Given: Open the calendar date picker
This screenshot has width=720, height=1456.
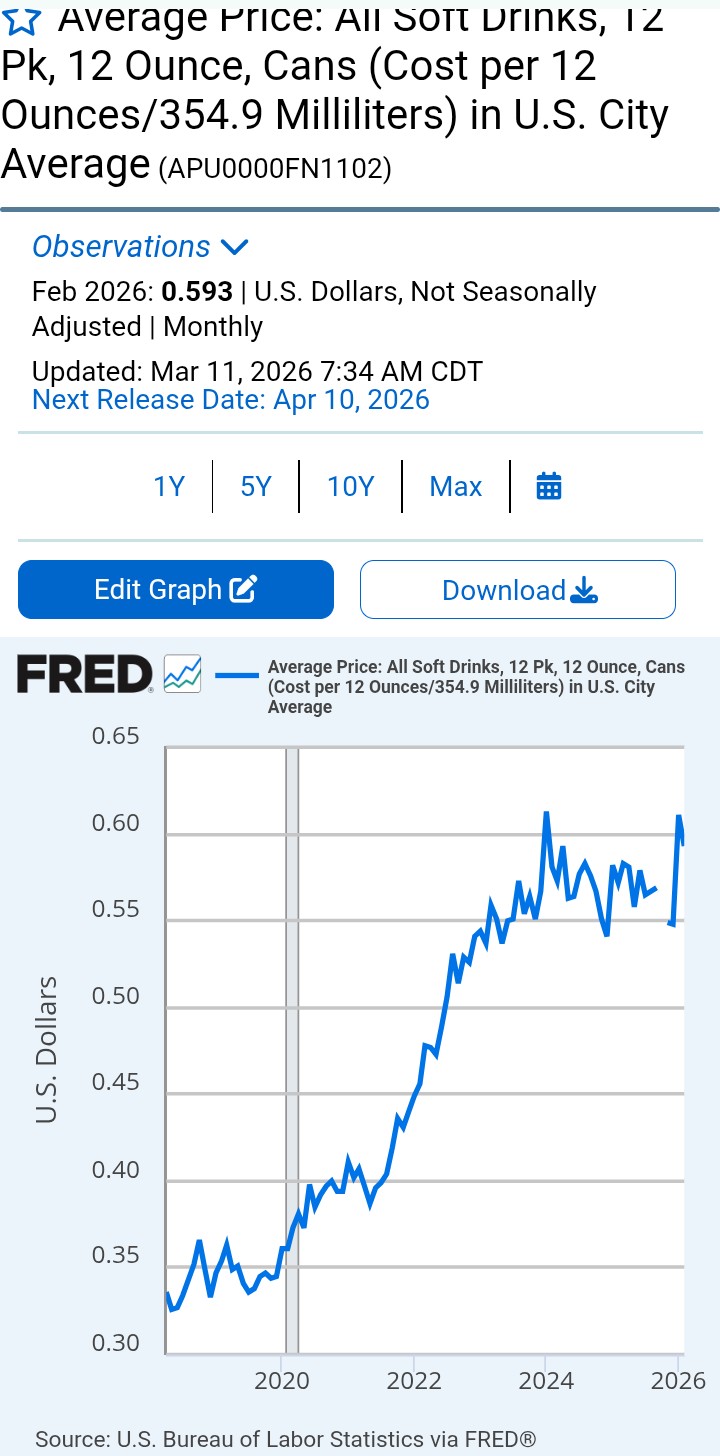Looking at the screenshot, I should coord(549,487).
